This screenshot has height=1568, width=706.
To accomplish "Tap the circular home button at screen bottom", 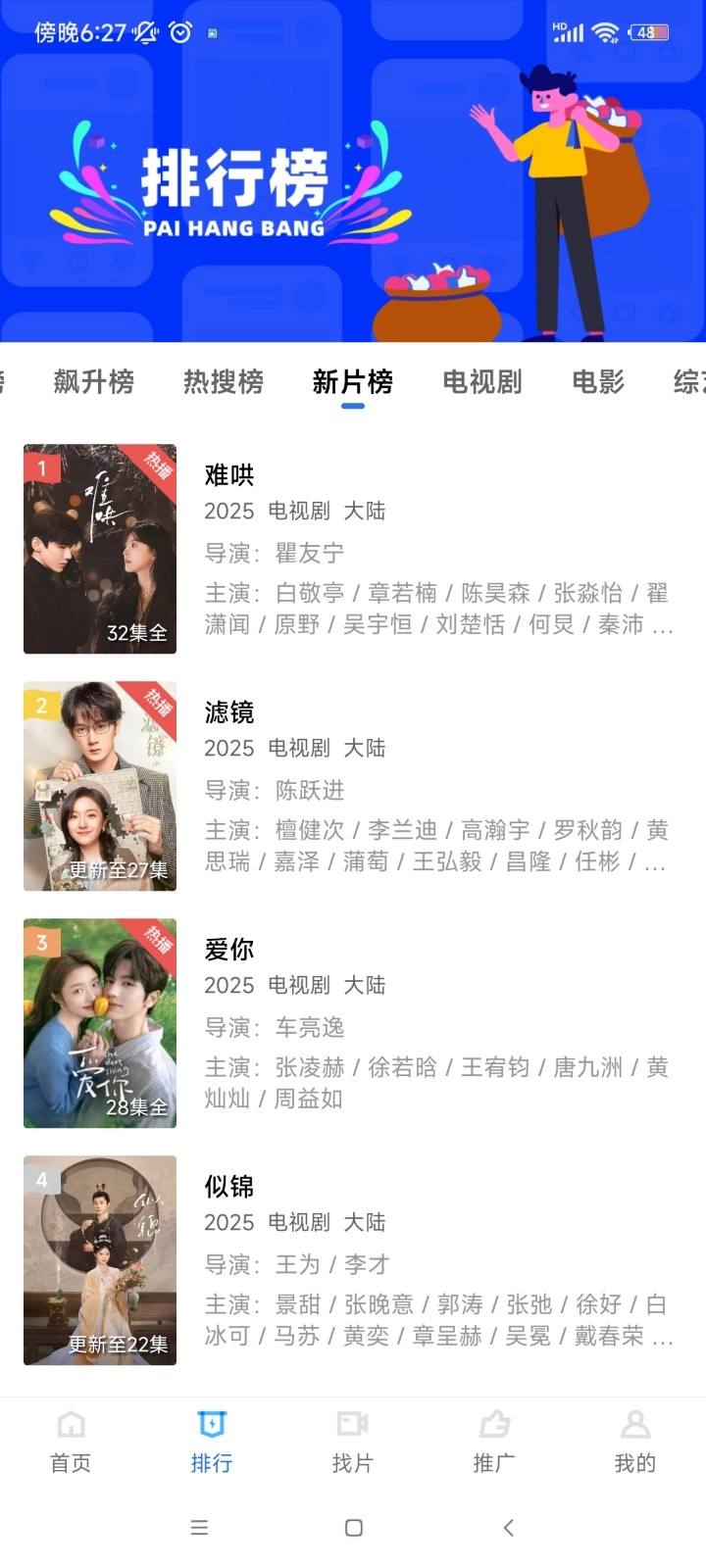I will [x=352, y=1527].
